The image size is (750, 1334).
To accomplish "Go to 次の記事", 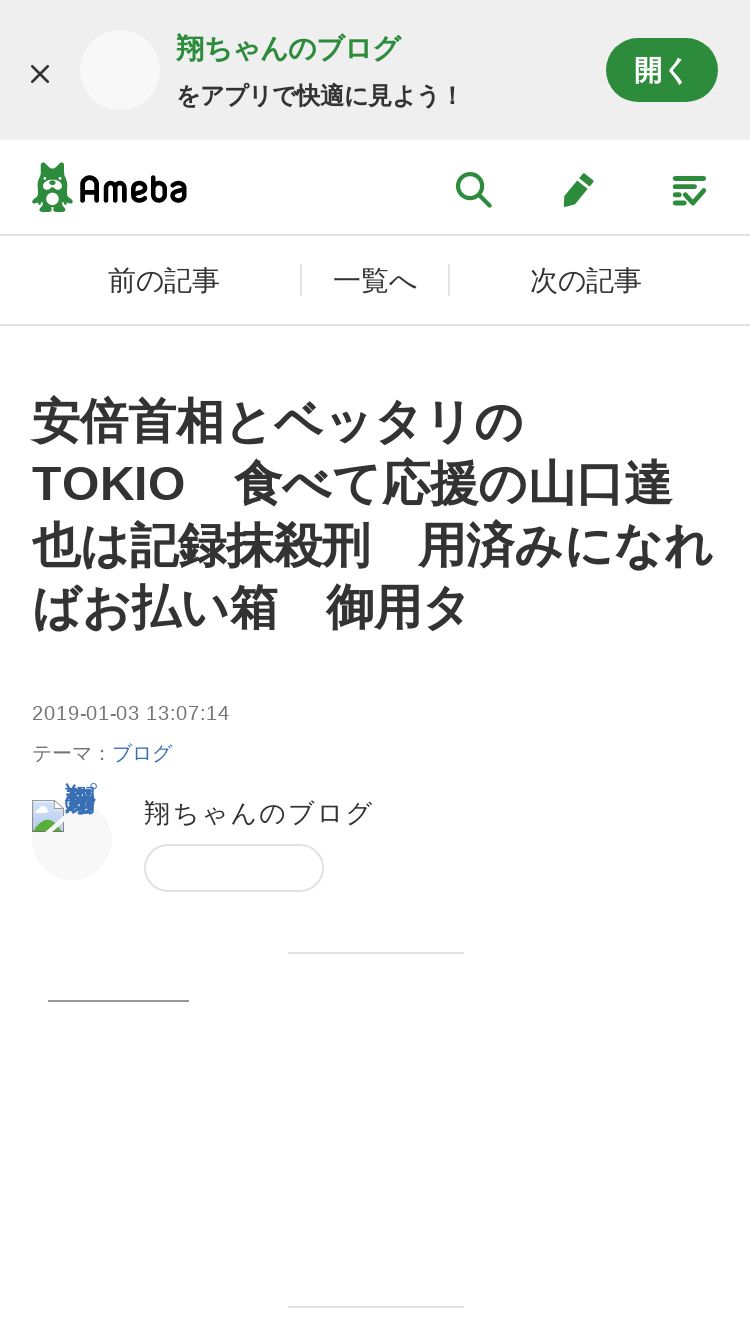I will click(x=586, y=280).
